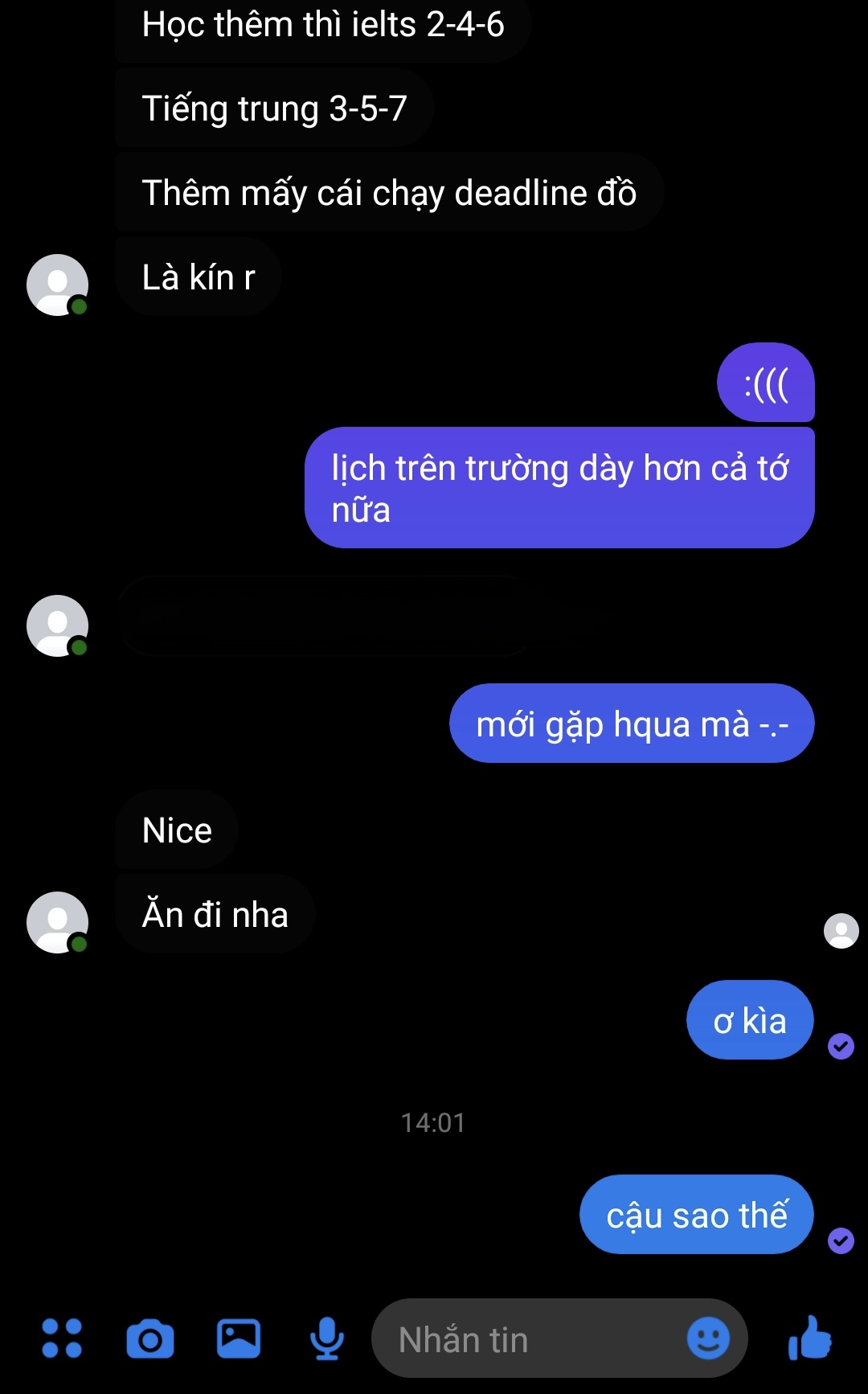Open sender's avatar beside "Là kín r"
The width and height of the screenshot is (868, 1394).
point(57,285)
